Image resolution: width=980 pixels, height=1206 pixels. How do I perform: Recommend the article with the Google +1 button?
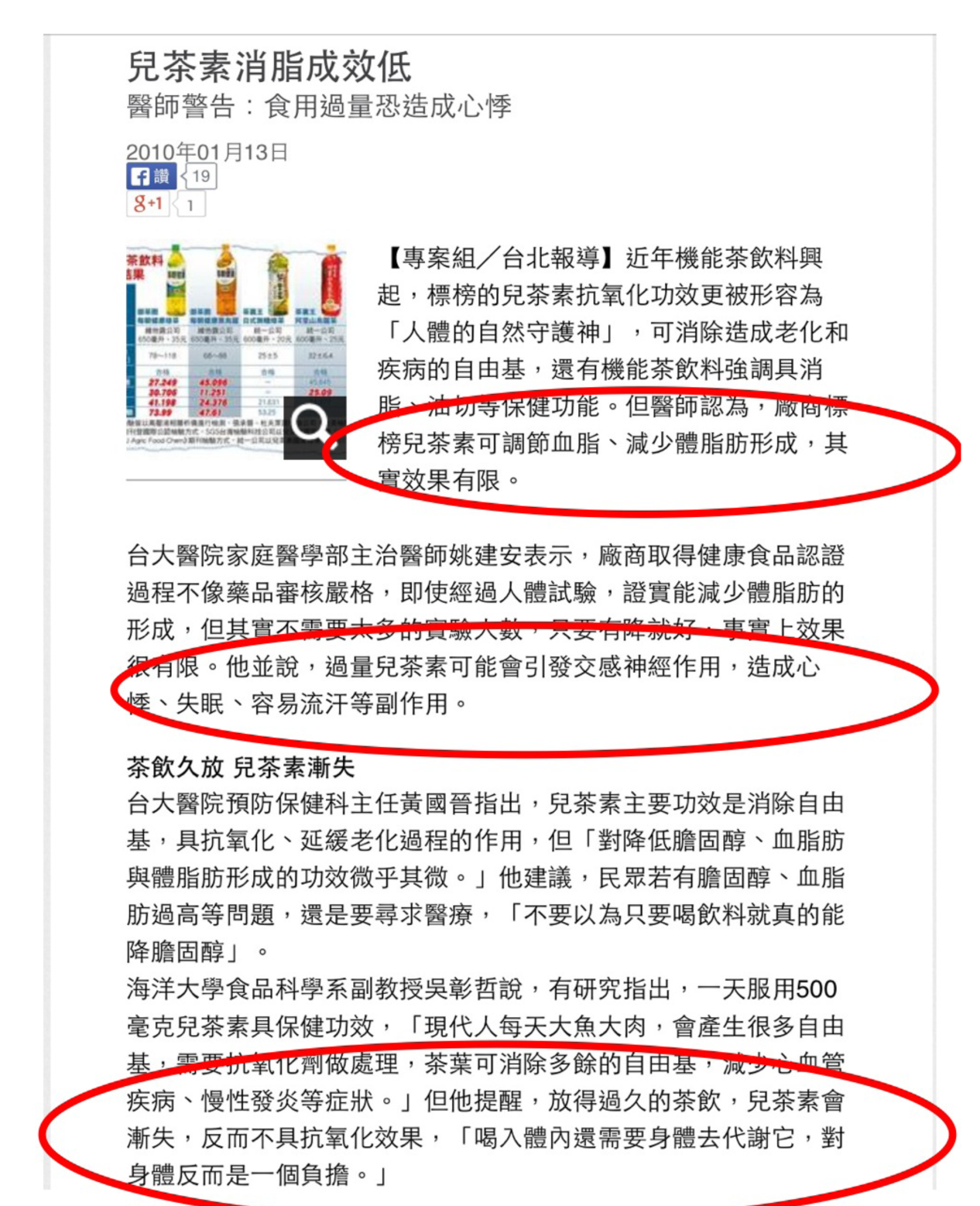(x=148, y=204)
